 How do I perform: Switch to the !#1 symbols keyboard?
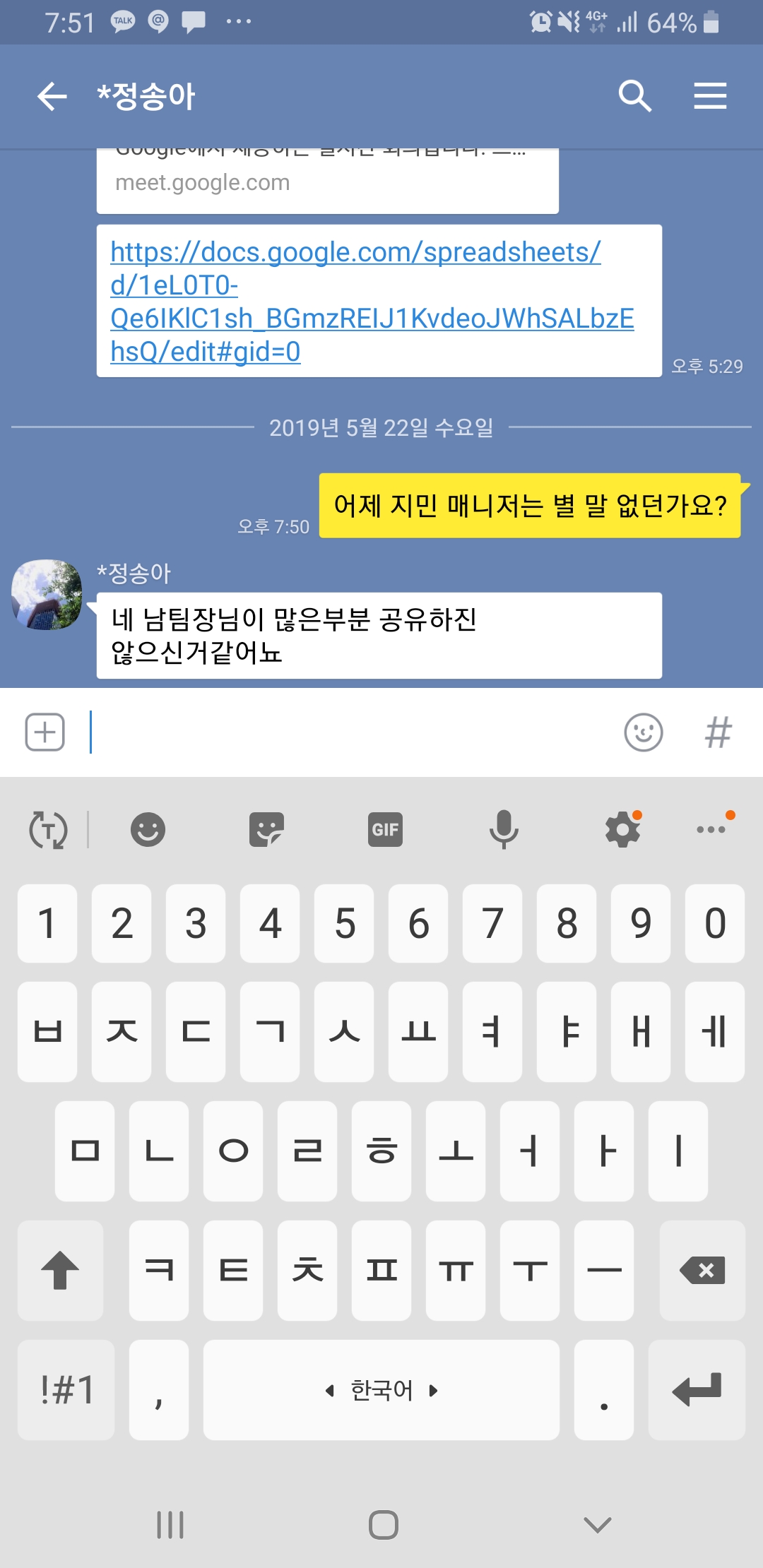pos(66,1390)
